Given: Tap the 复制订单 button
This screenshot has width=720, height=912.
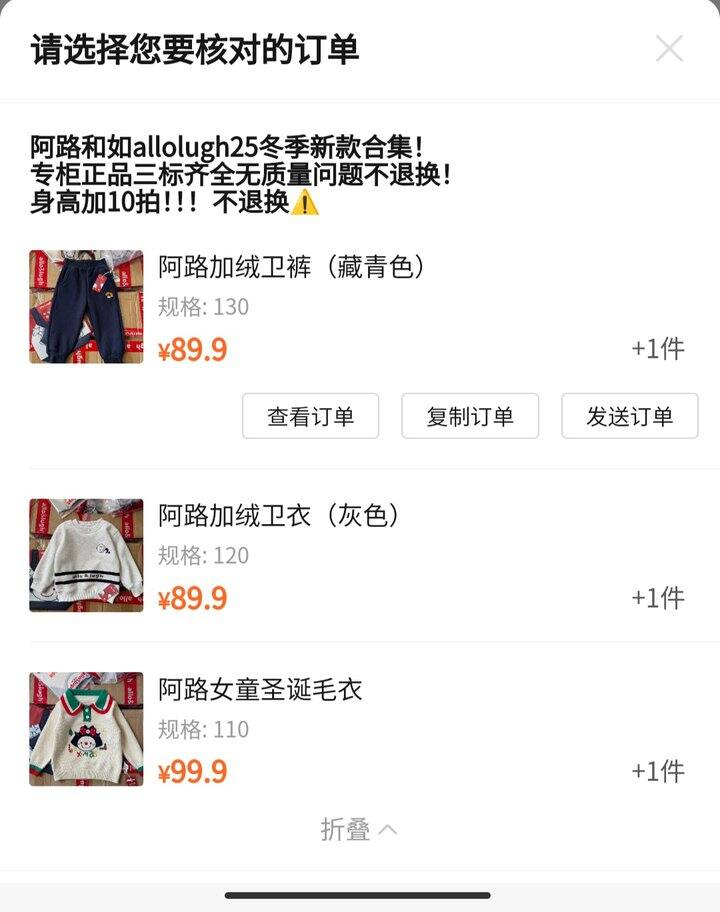Looking at the screenshot, I should [470, 416].
